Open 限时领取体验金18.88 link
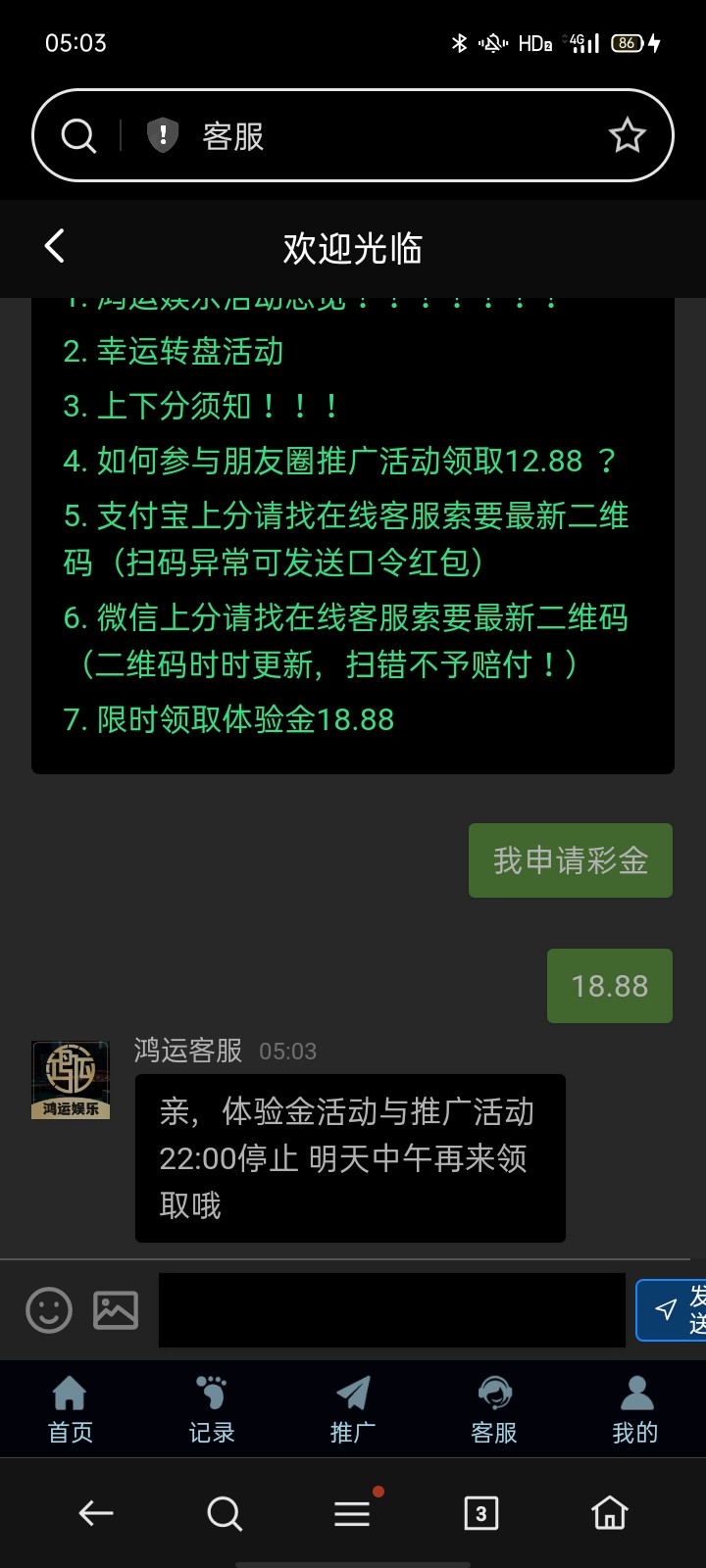 coord(228,720)
